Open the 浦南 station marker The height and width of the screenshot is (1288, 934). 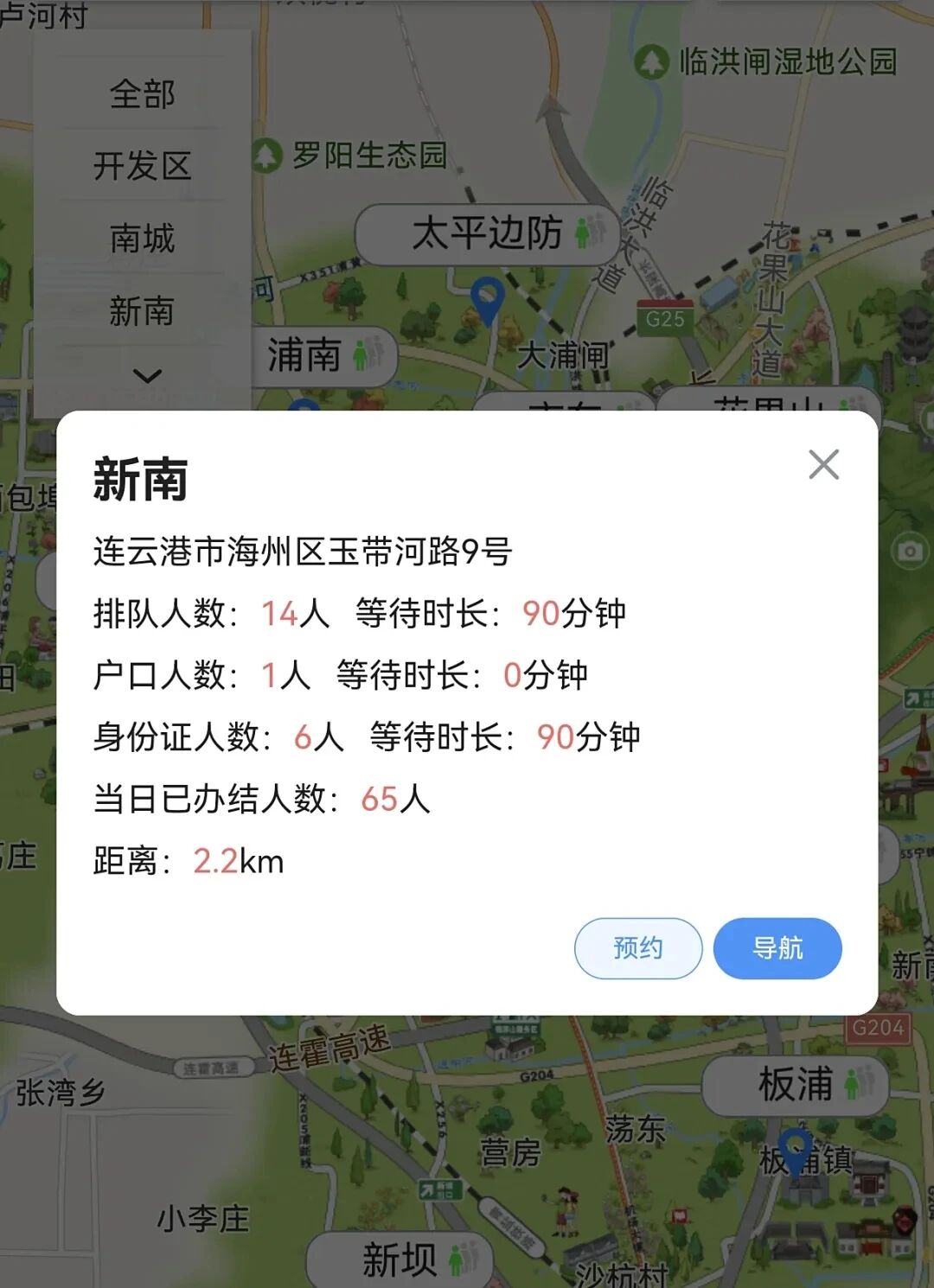pyautogui.click(x=322, y=355)
